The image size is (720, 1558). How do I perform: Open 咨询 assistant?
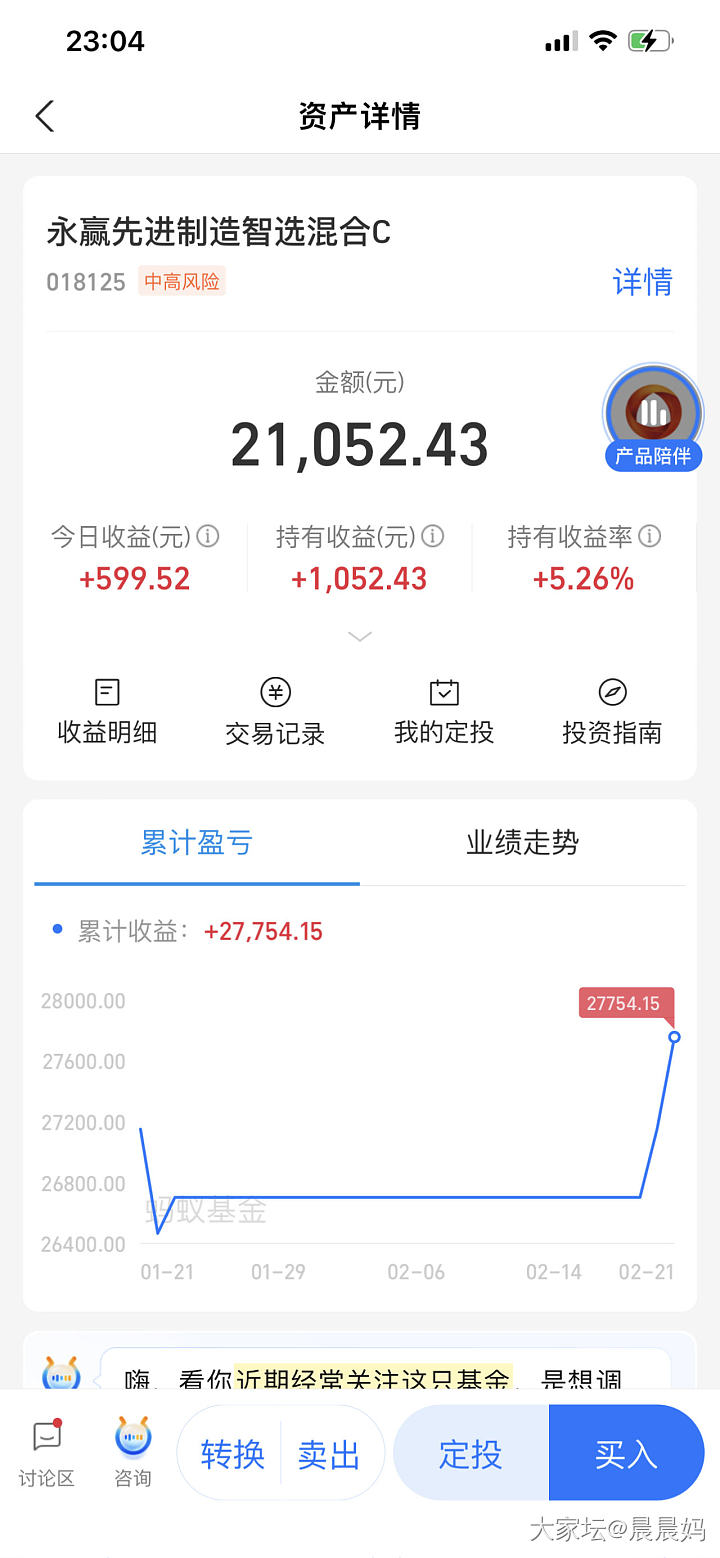pos(133,1452)
